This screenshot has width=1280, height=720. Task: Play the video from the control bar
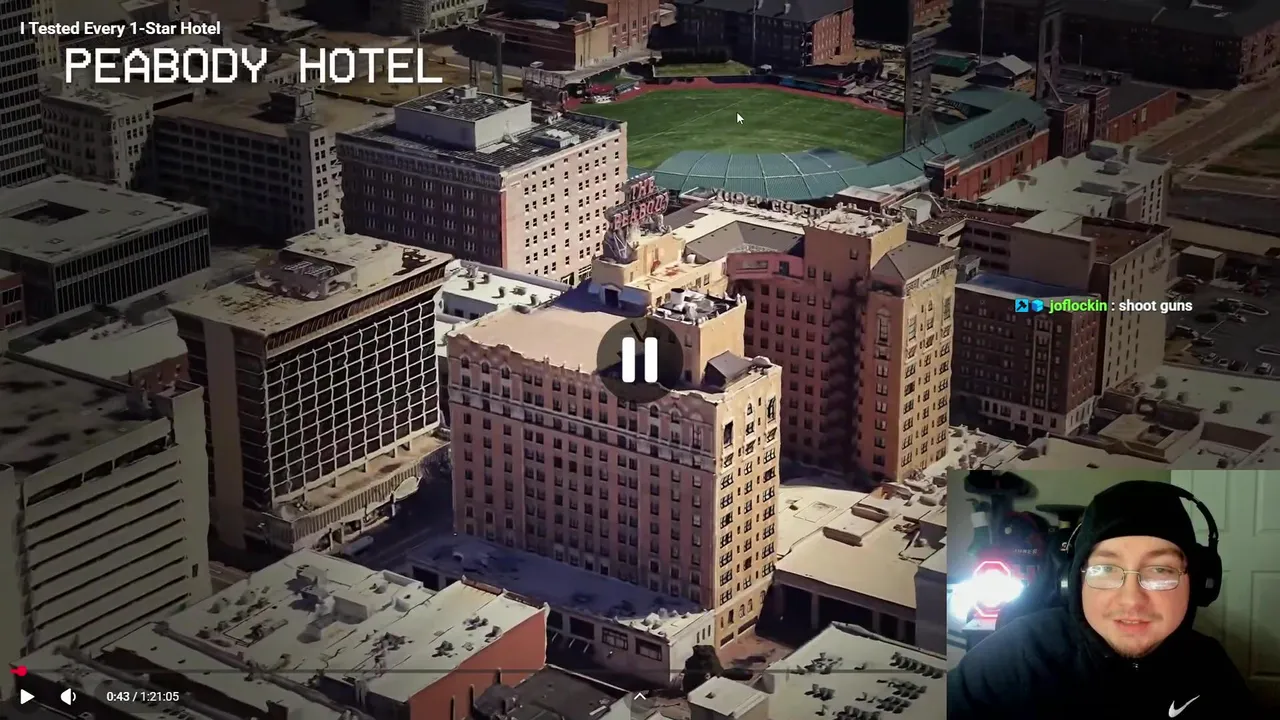(27, 697)
